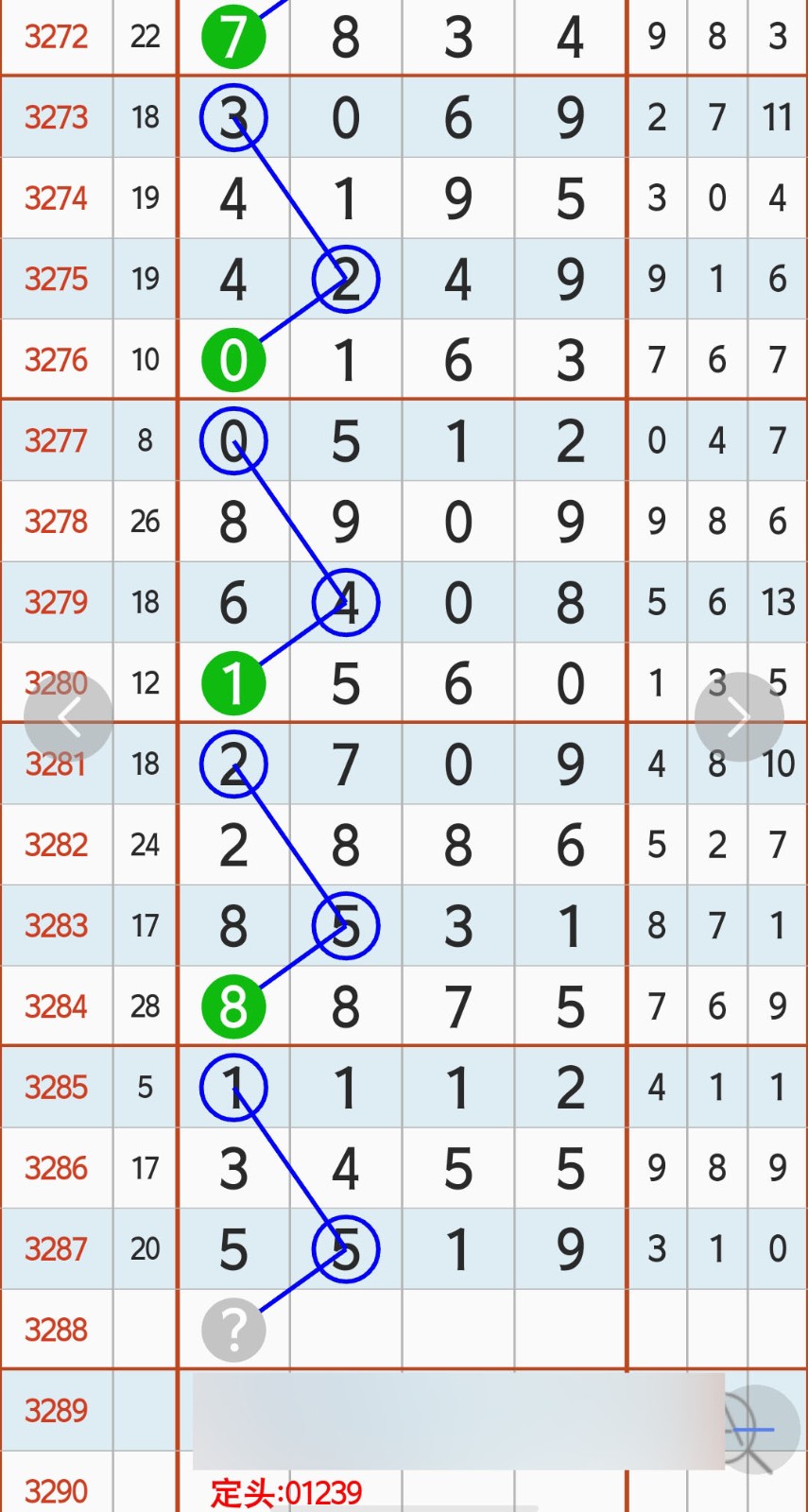Screen dimensions: 808x1512
Task: Select the circled 5 in row 3287
Action: (346, 1248)
